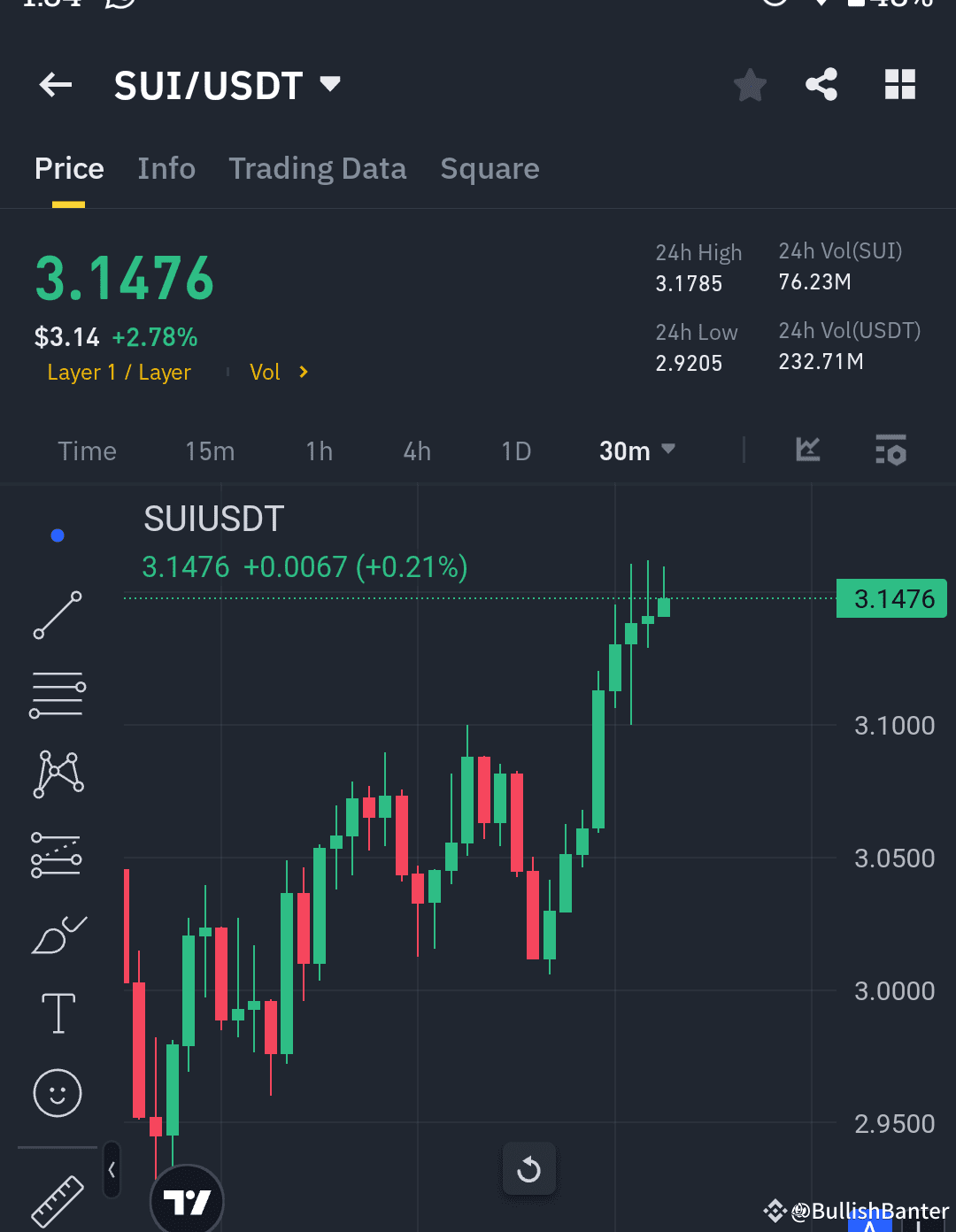Open the chart display settings
956x1232 pixels.
click(890, 450)
